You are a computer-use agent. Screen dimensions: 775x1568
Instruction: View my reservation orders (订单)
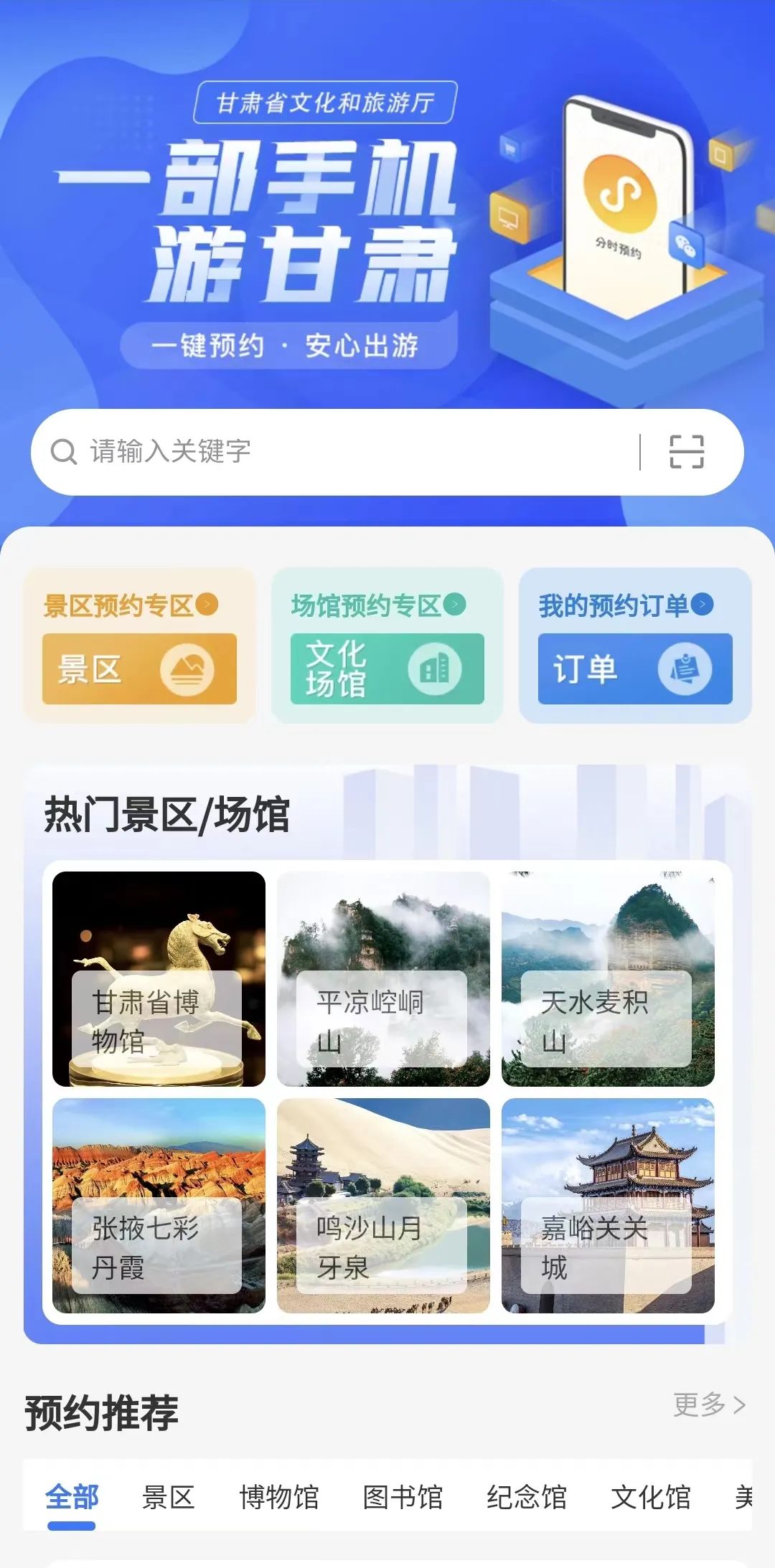pos(635,669)
